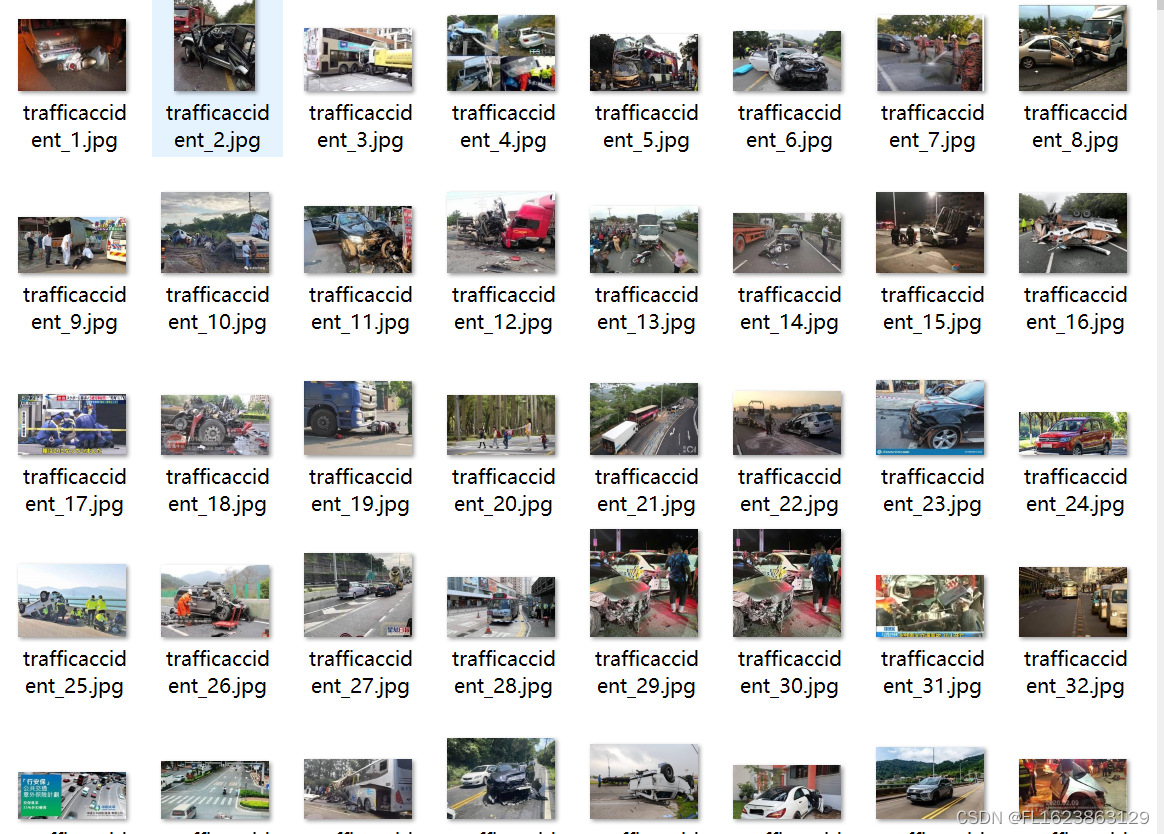Pick the image trafficaccident_24.jpg
Screen dimensions: 1164x834
click(1072, 434)
